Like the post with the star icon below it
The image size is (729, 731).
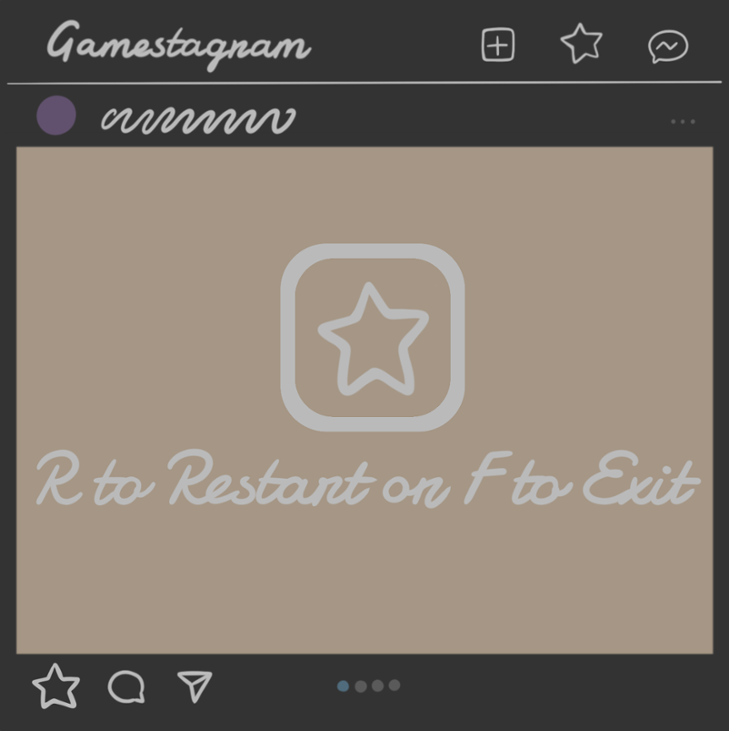[55, 686]
